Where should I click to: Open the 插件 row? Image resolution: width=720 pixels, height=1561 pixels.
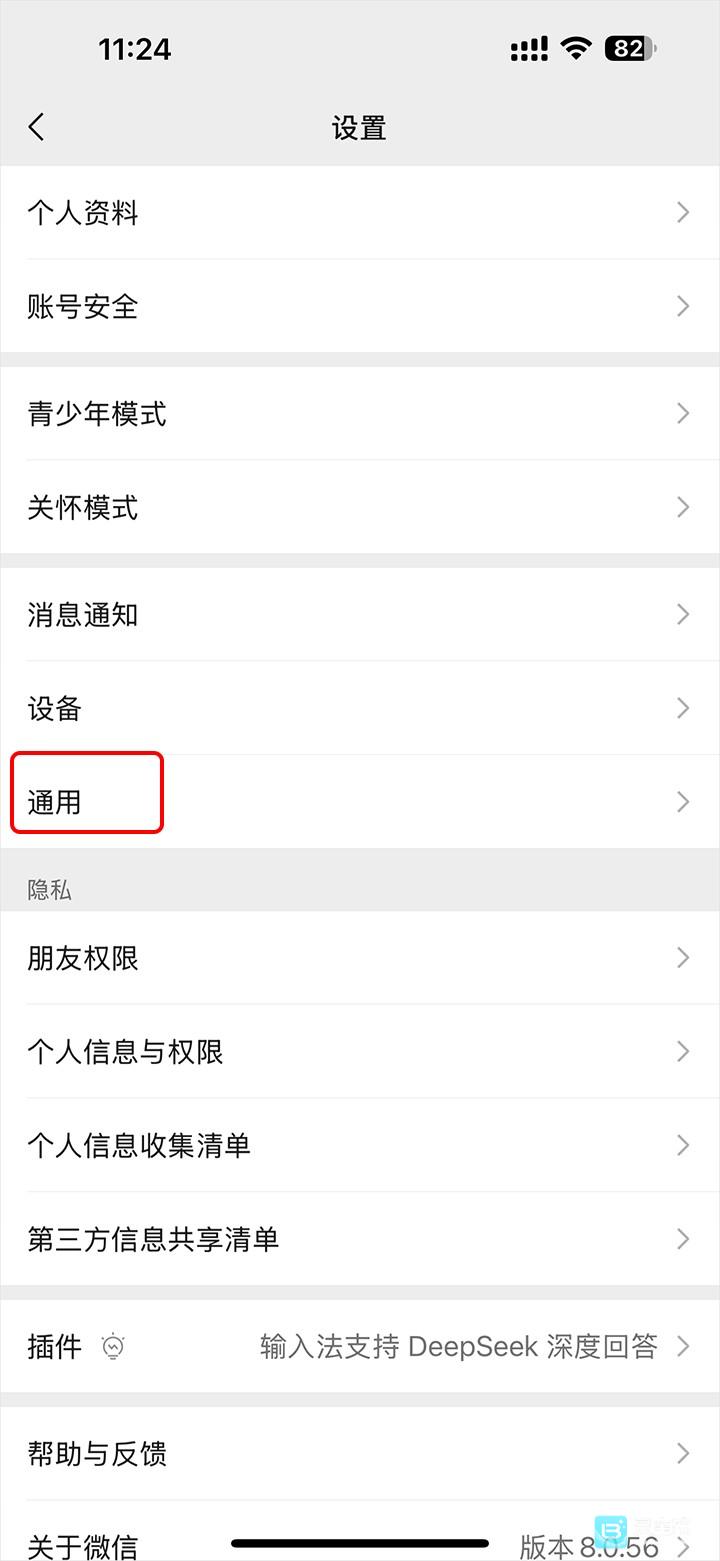(360, 1347)
